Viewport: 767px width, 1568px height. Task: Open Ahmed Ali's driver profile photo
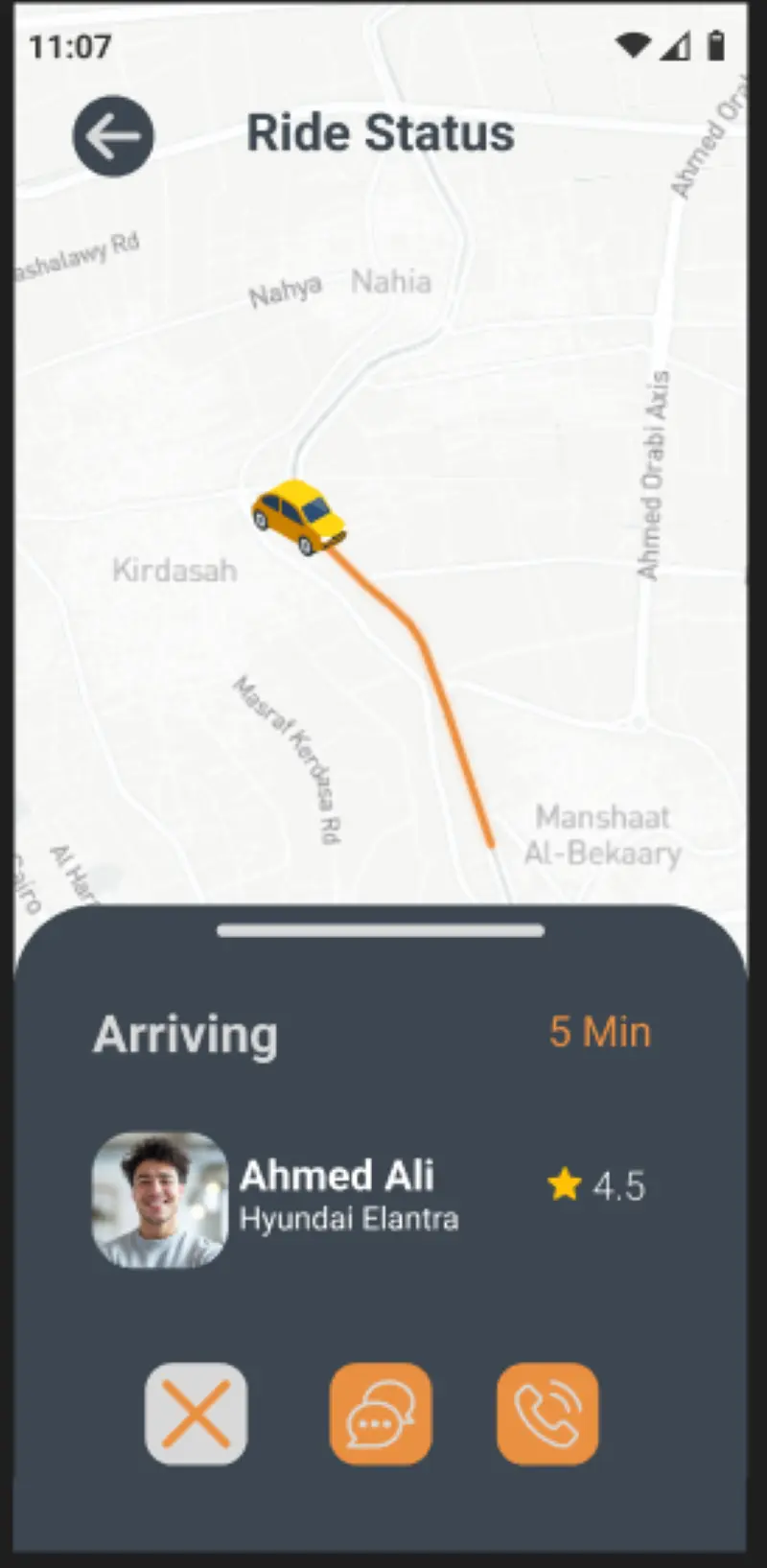159,1199
